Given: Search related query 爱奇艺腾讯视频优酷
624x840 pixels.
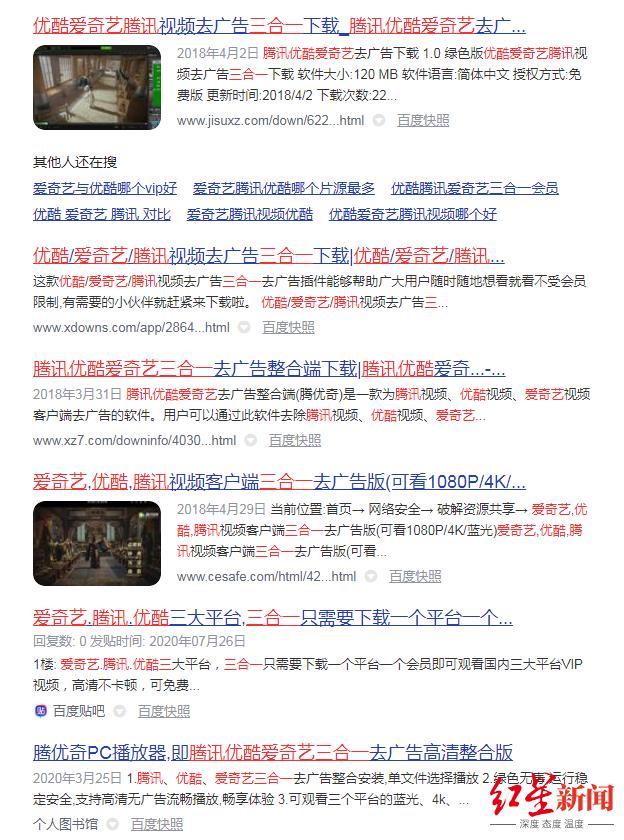Looking at the screenshot, I should click(x=250, y=214).
